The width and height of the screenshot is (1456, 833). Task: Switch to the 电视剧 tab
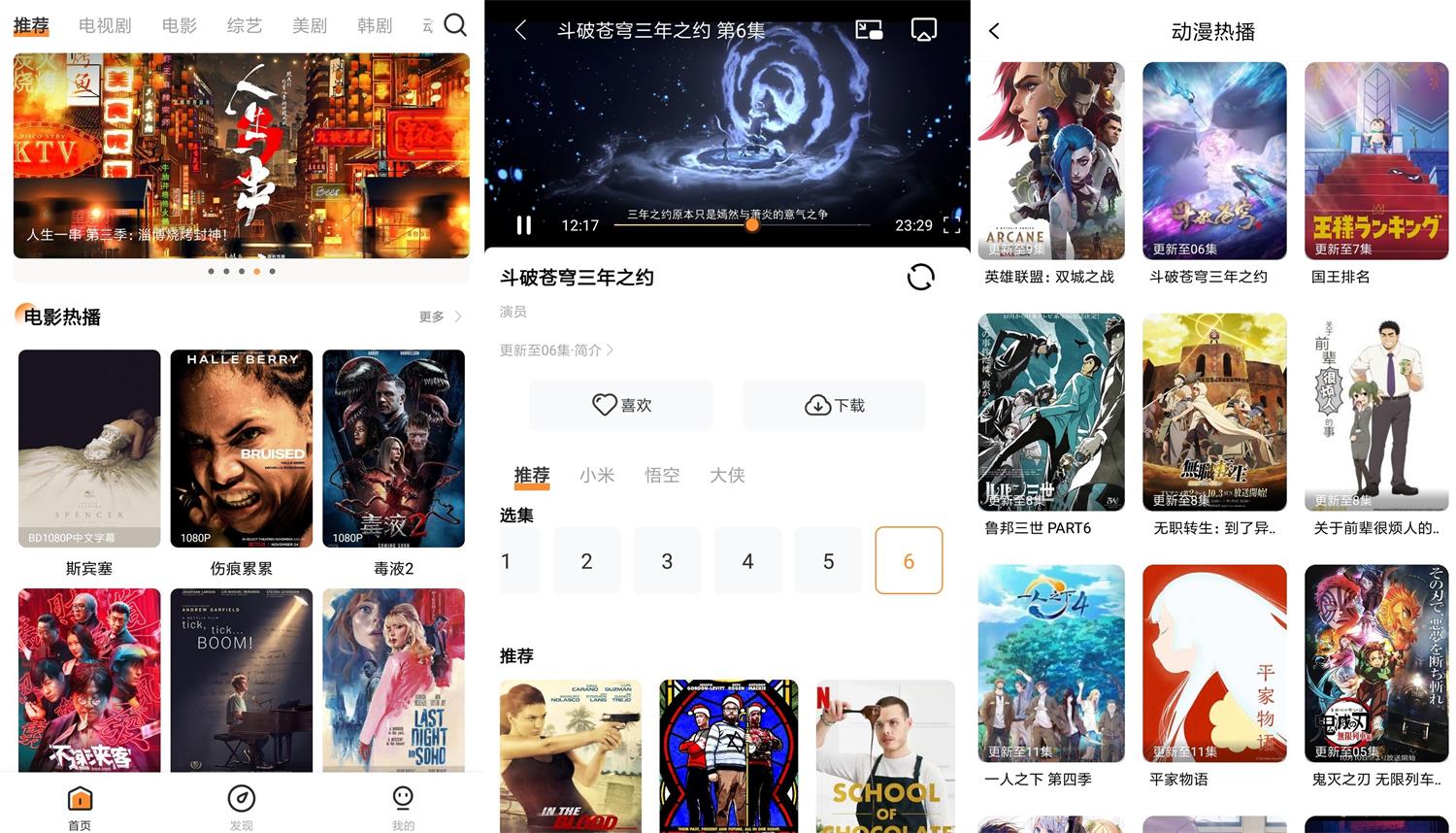(105, 25)
